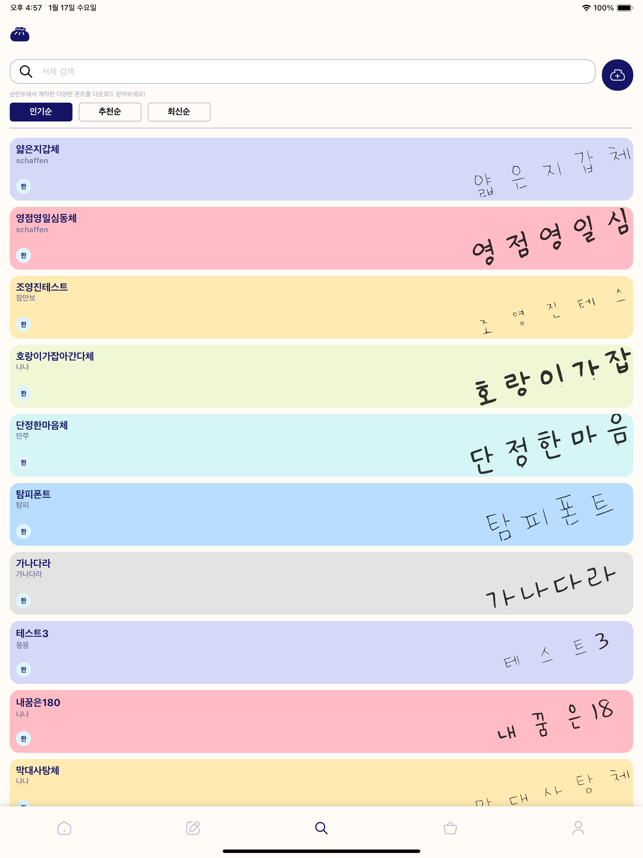This screenshot has height=858, width=643.
Task: Switch to the shopping bag tab
Action: tap(450, 828)
